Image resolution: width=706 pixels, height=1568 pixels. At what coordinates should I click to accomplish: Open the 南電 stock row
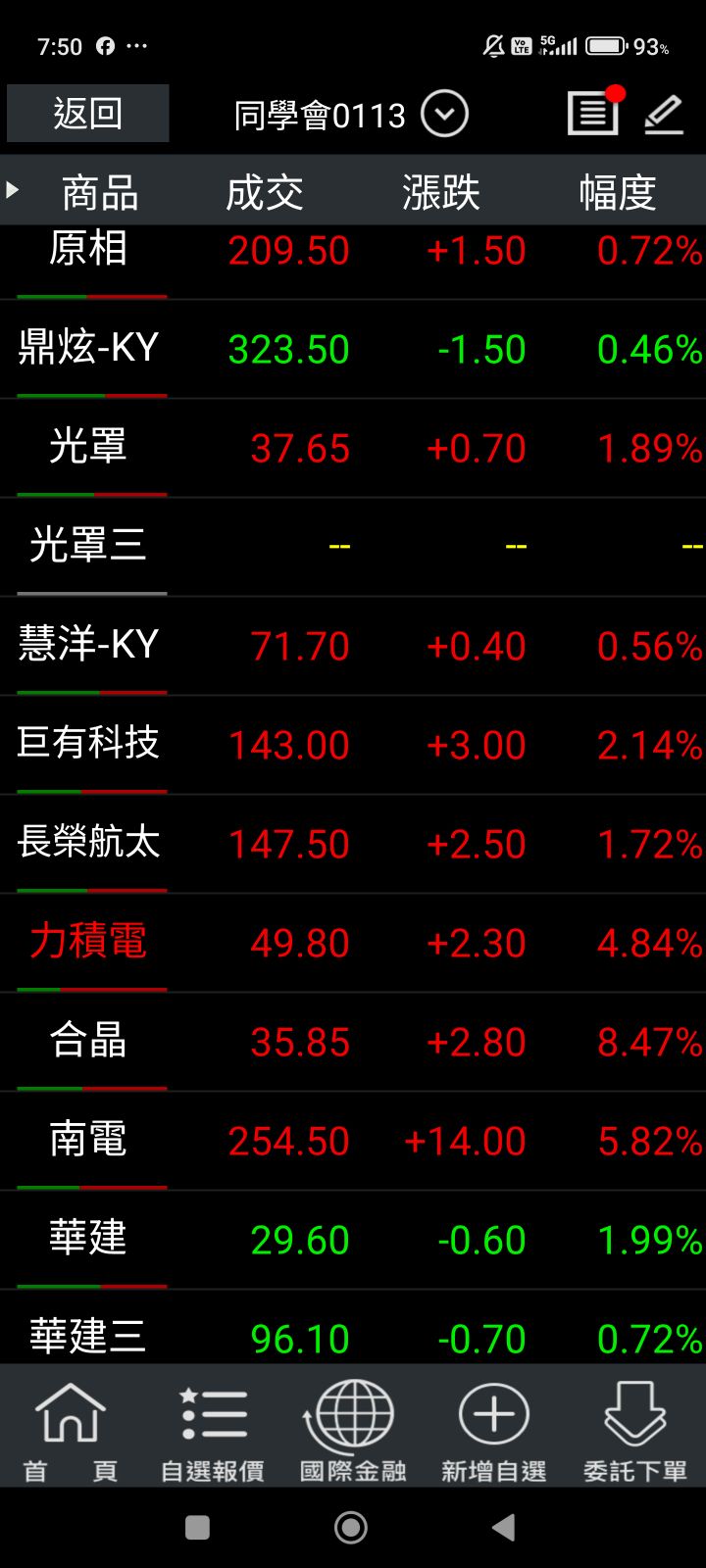click(x=353, y=1141)
